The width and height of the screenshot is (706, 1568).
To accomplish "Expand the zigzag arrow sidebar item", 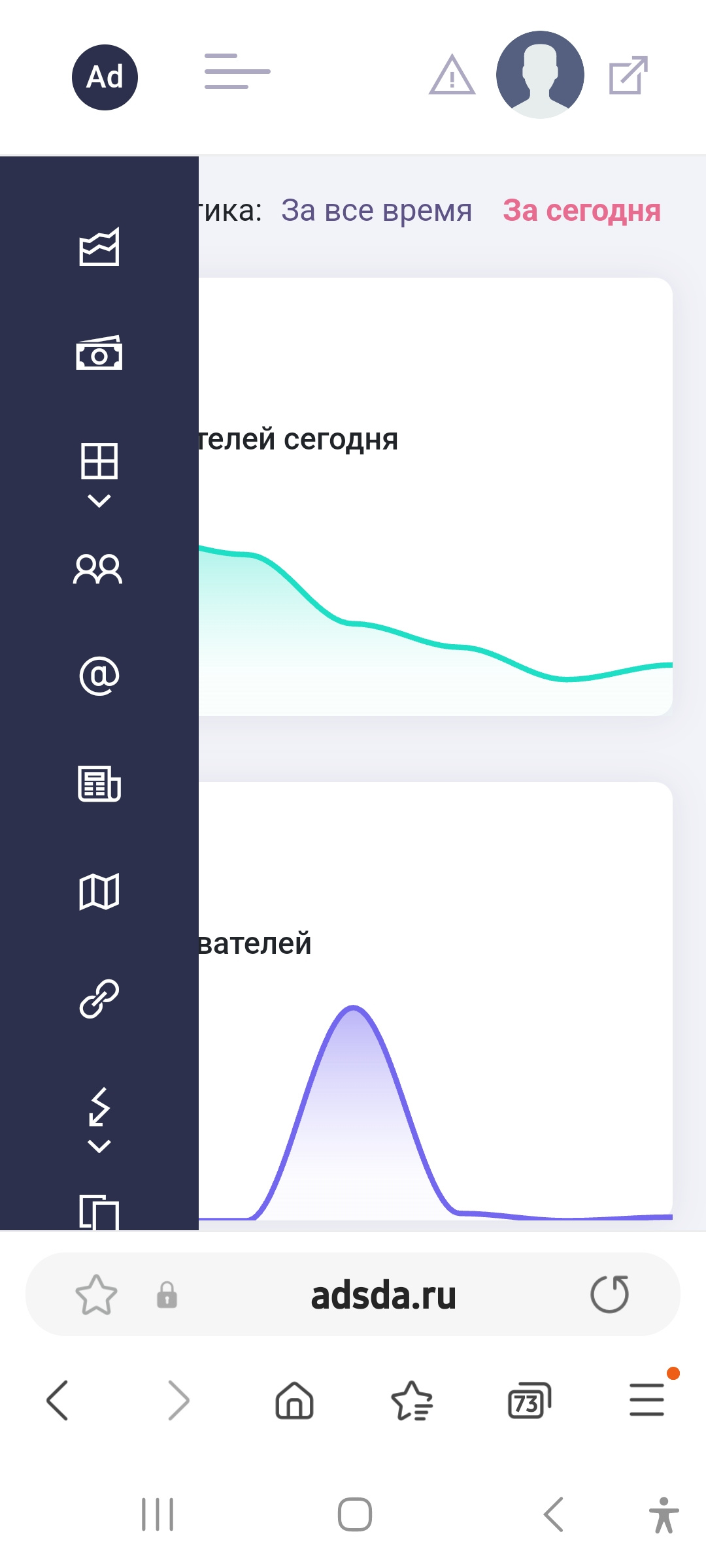I will (x=99, y=1120).
